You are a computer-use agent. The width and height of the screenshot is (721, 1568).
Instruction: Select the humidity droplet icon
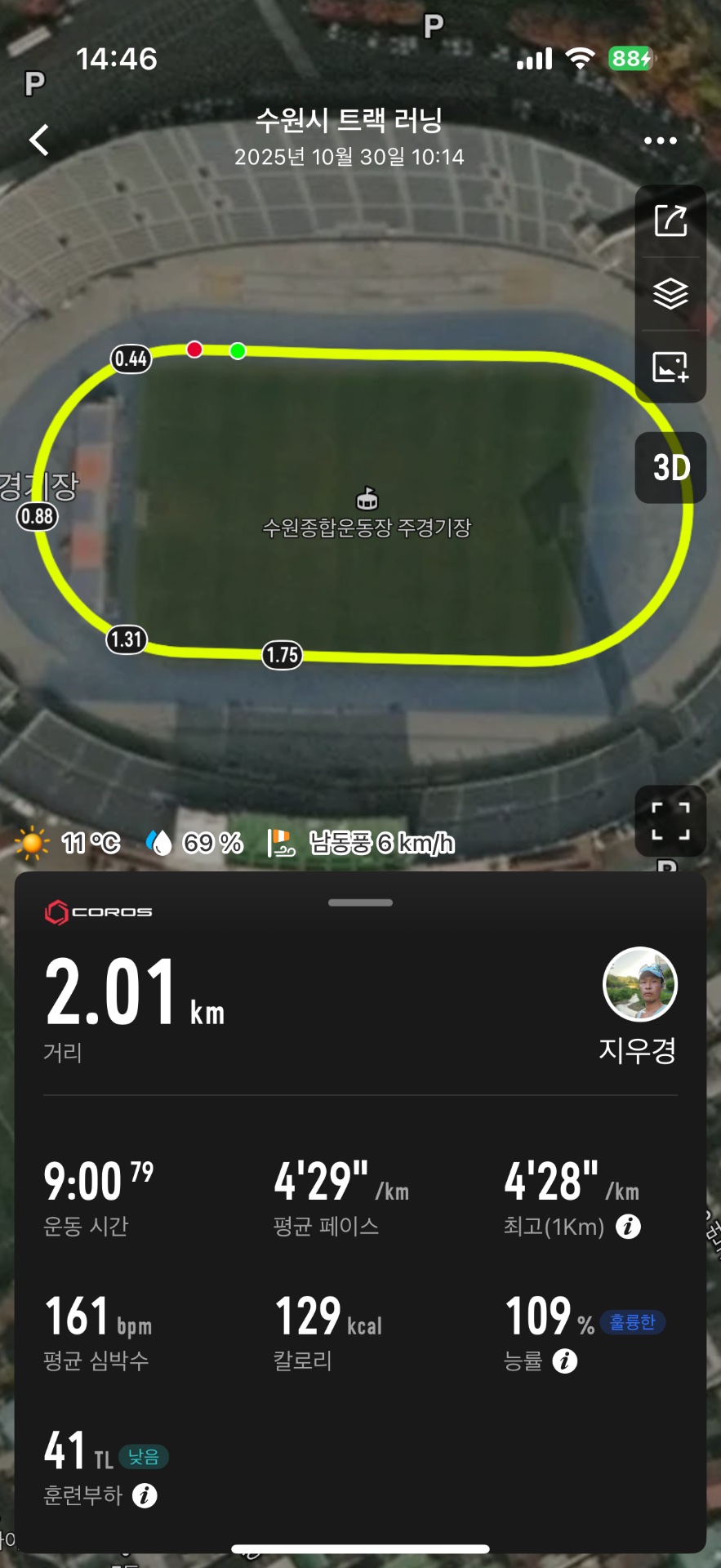tap(158, 842)
